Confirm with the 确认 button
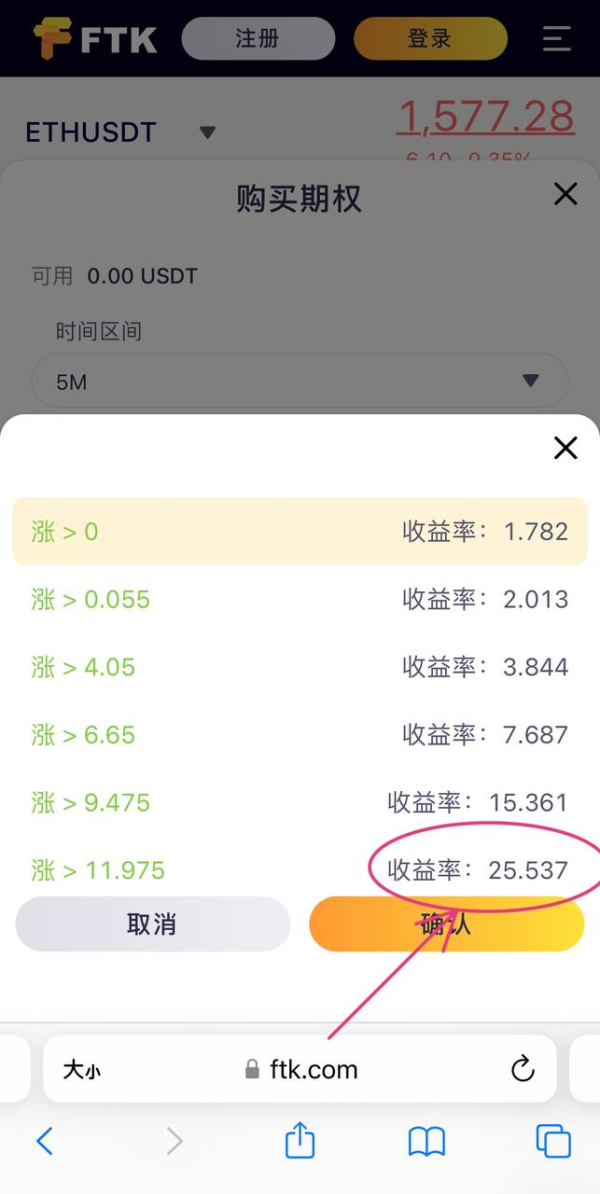 (x=446, y=924)
